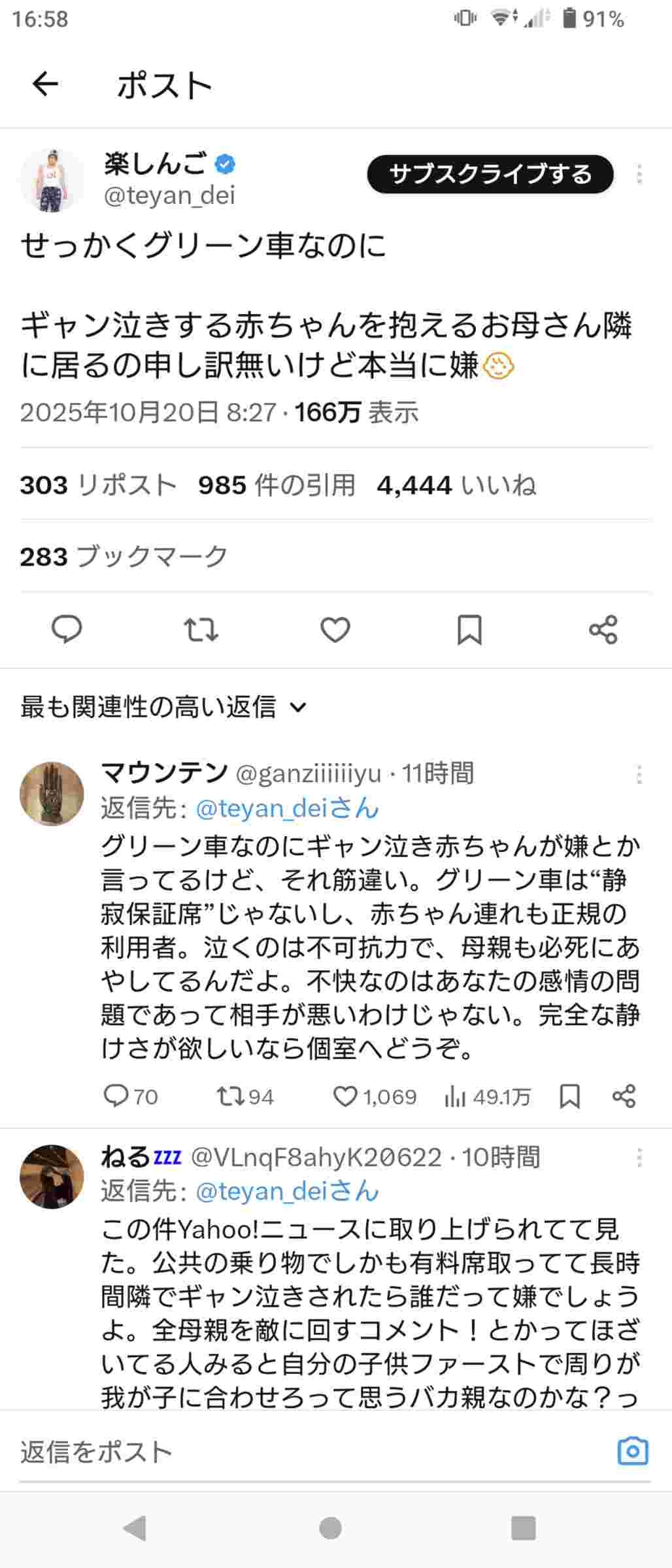Go back using the top-left arrow
Viewport: 672px width, 1568px height.
click(x=45, y=84)
